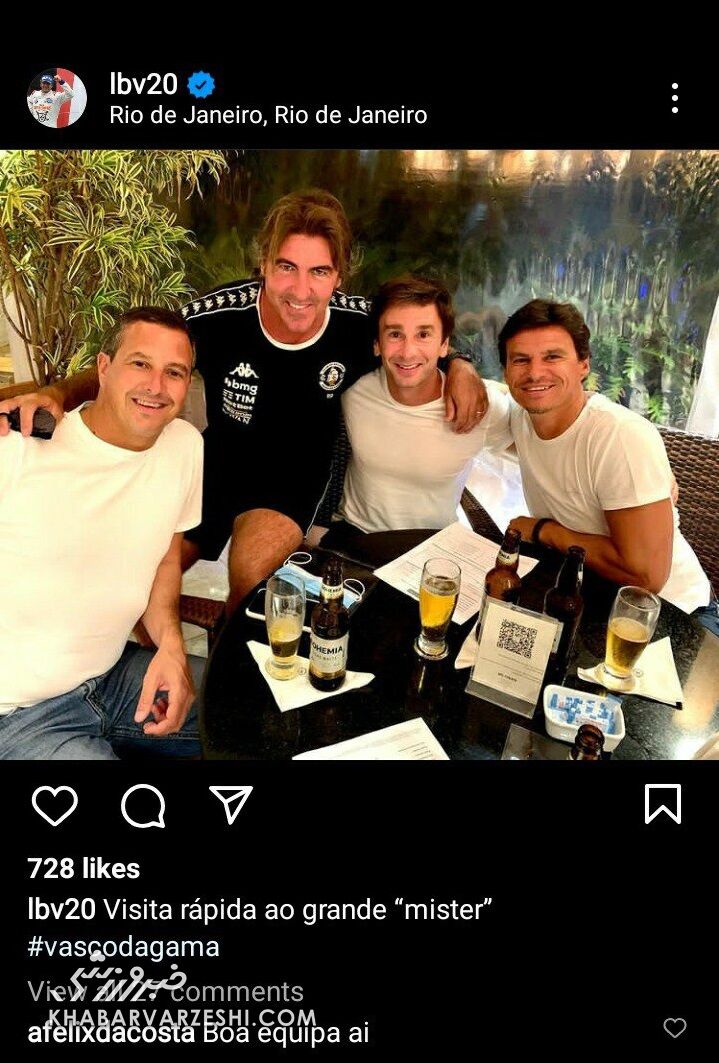Like the post with the heart icon
Image resolution: width=719 pixels, height=1063 pixels.
pyautogui.click(x=54, y=805)
